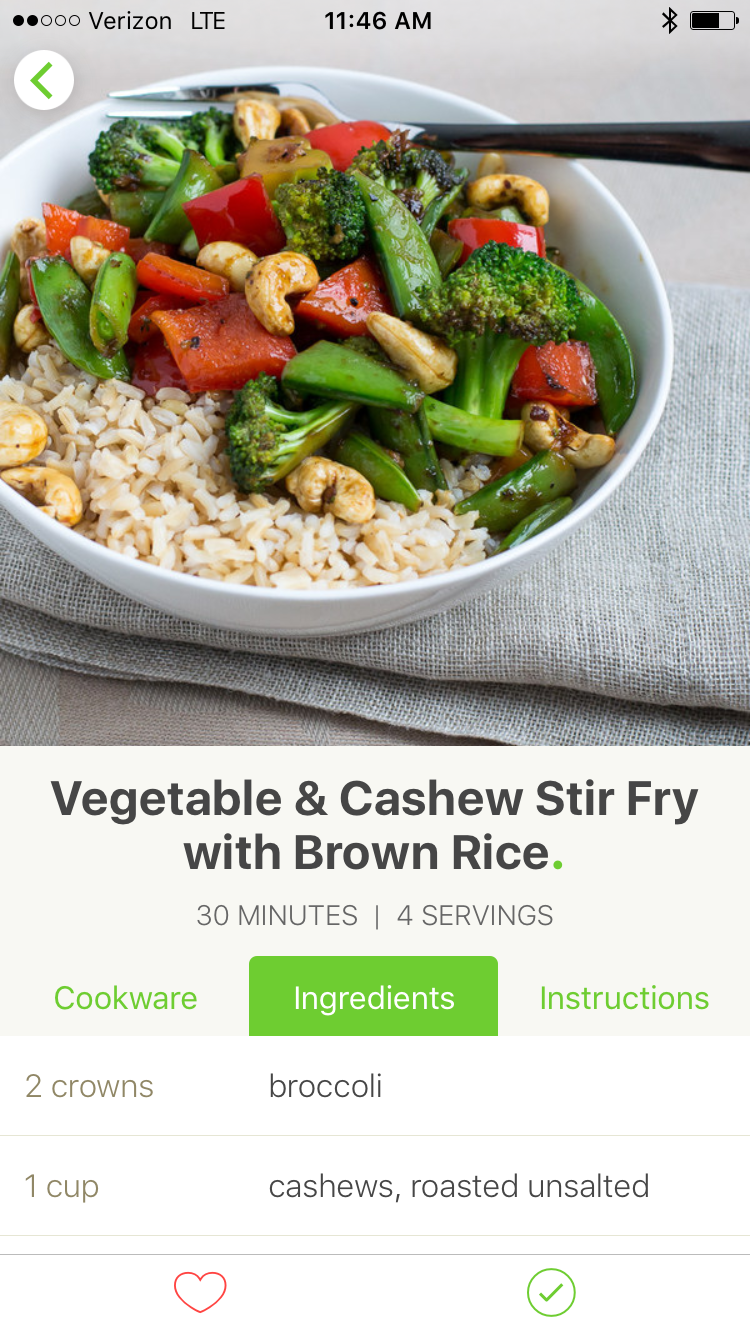Open the Instructions tab
The height and width of the screenshot is (1334, 750).
(624, 998)
